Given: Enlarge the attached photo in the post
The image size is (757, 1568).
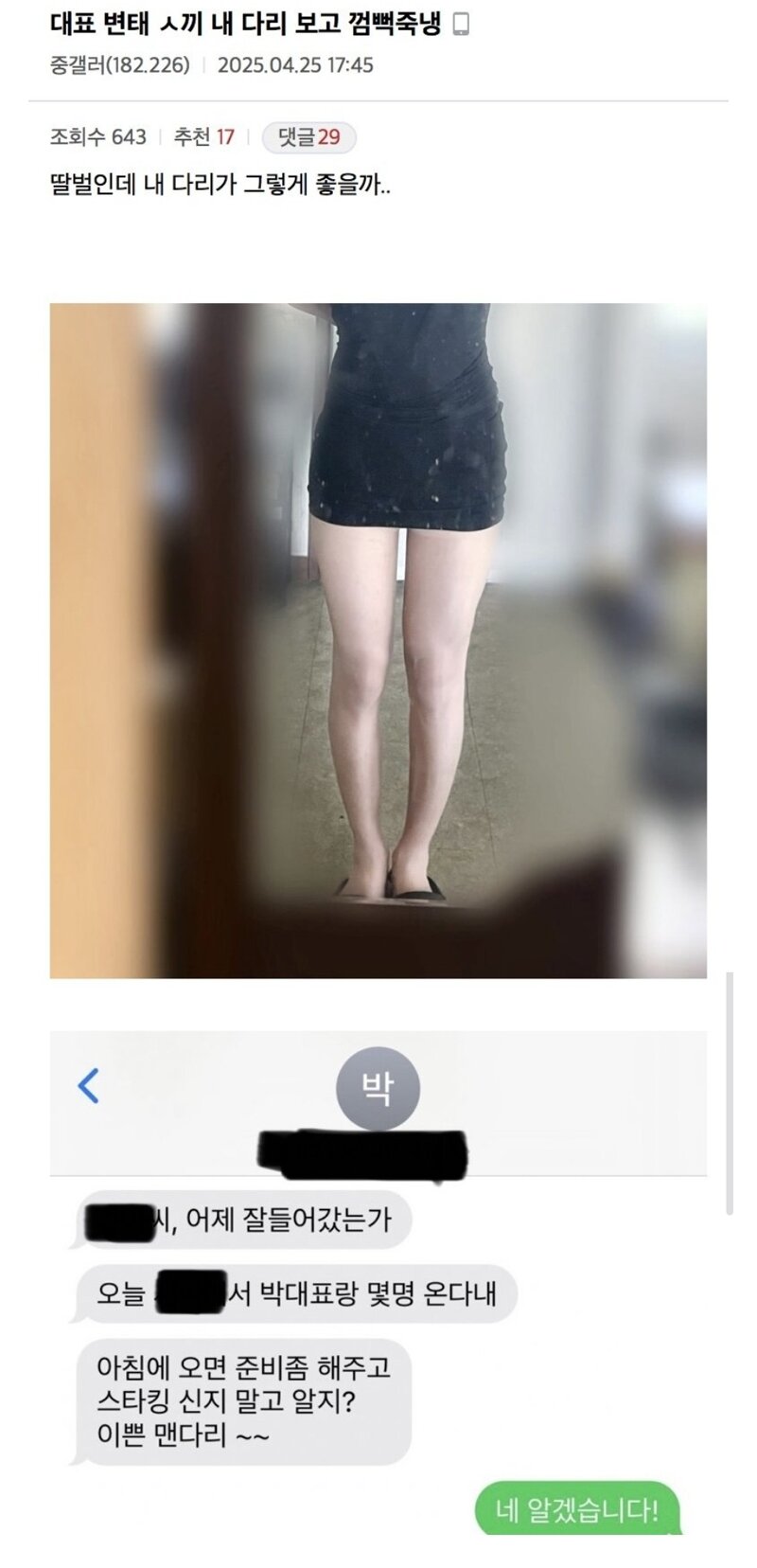Looking at the screenshot, I should point(378,640).
